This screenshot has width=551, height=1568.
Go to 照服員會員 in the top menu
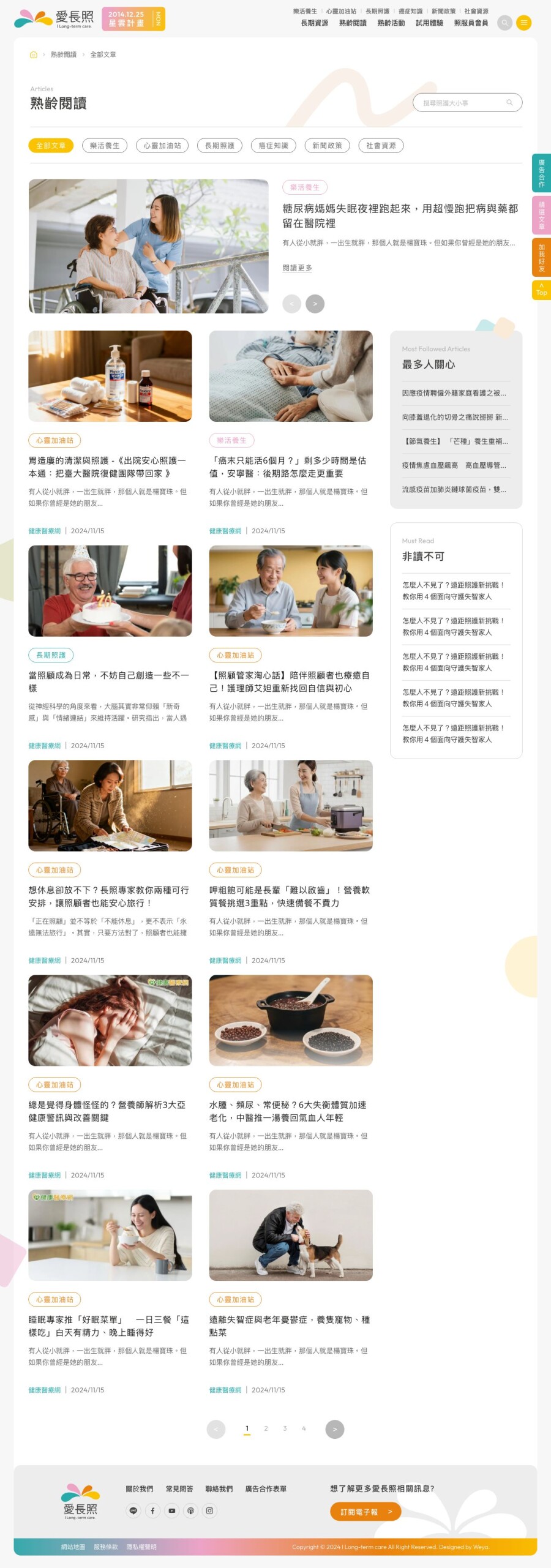coord(471,23)
